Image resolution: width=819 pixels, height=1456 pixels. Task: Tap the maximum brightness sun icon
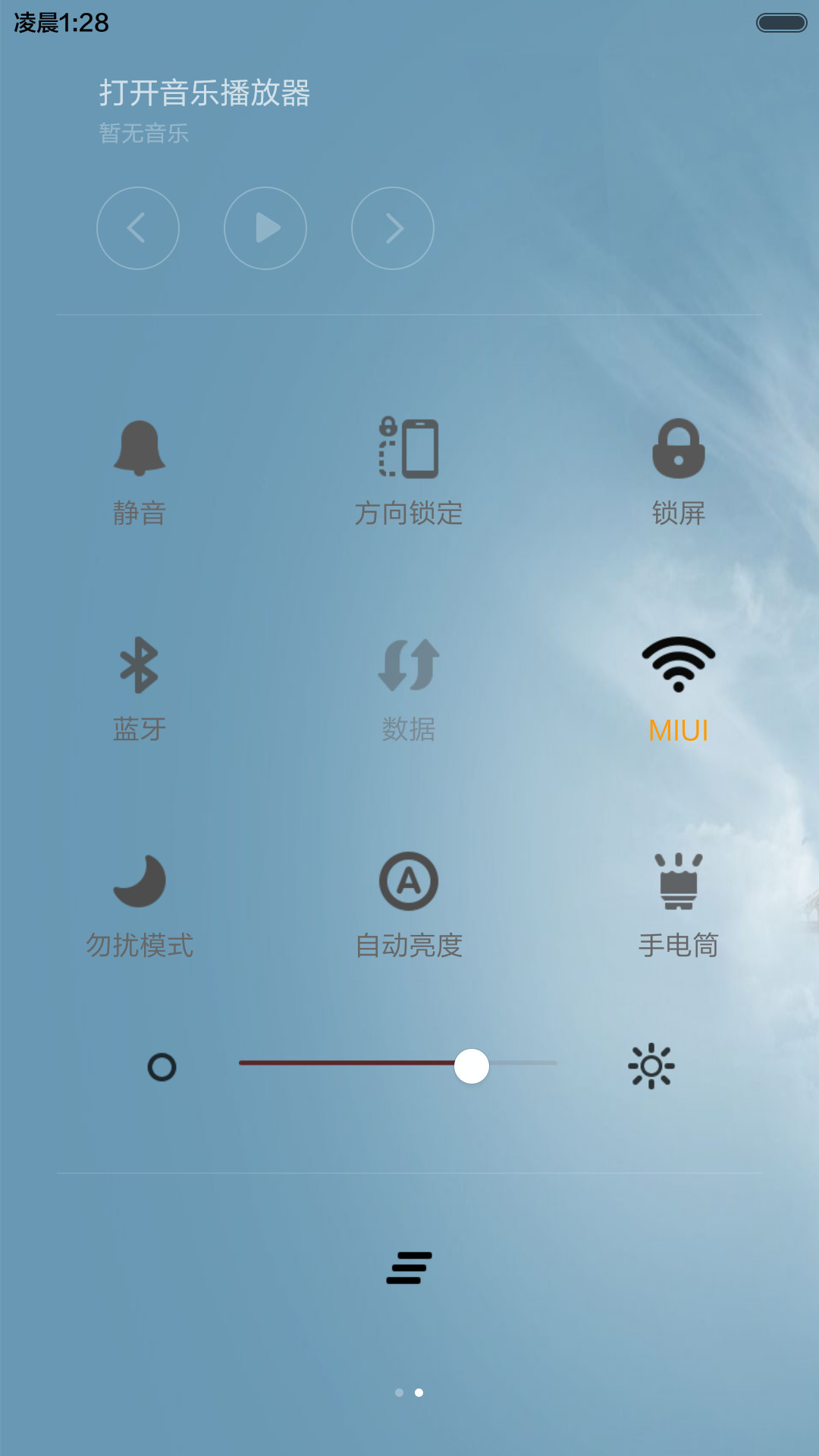tap(651, 1066)
